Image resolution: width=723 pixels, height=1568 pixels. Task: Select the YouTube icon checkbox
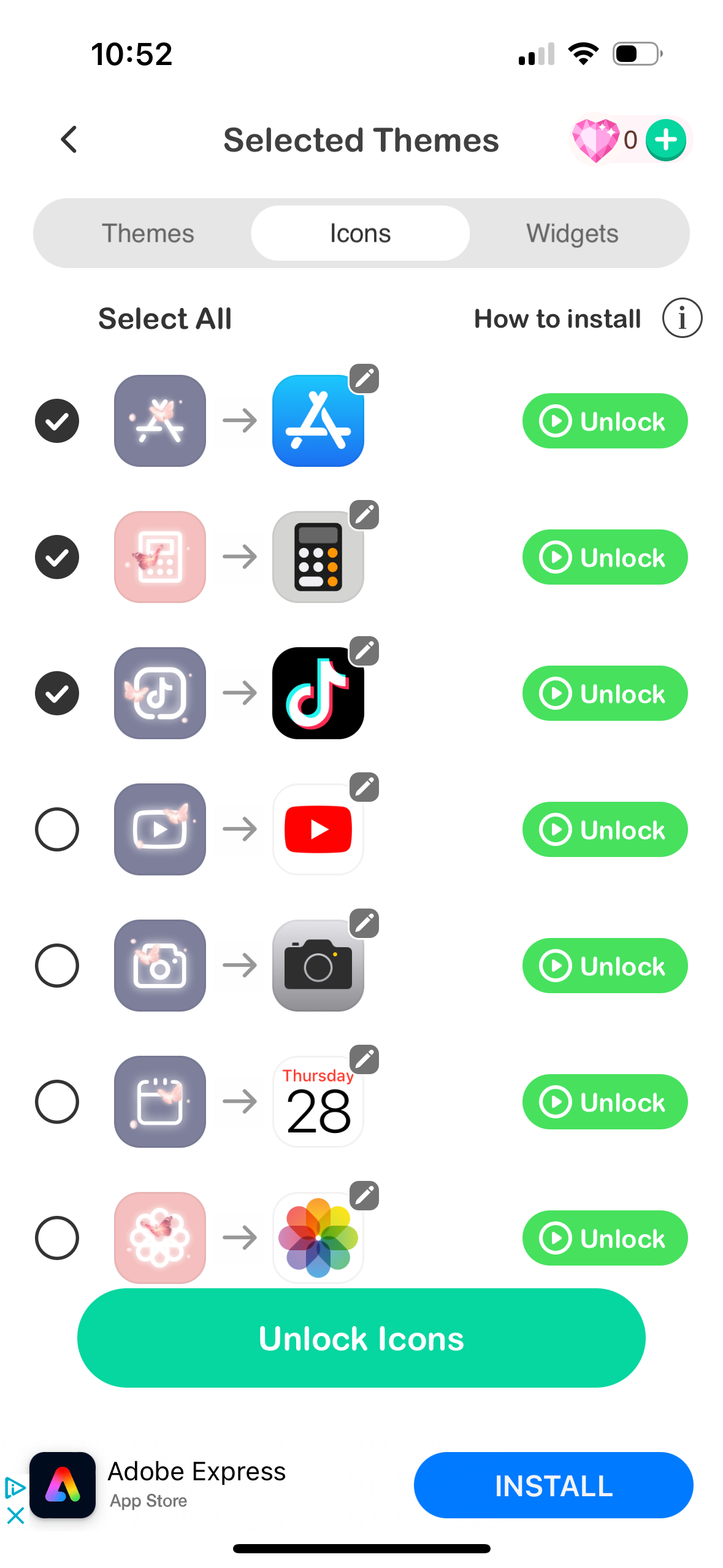[x=57, y=829]
